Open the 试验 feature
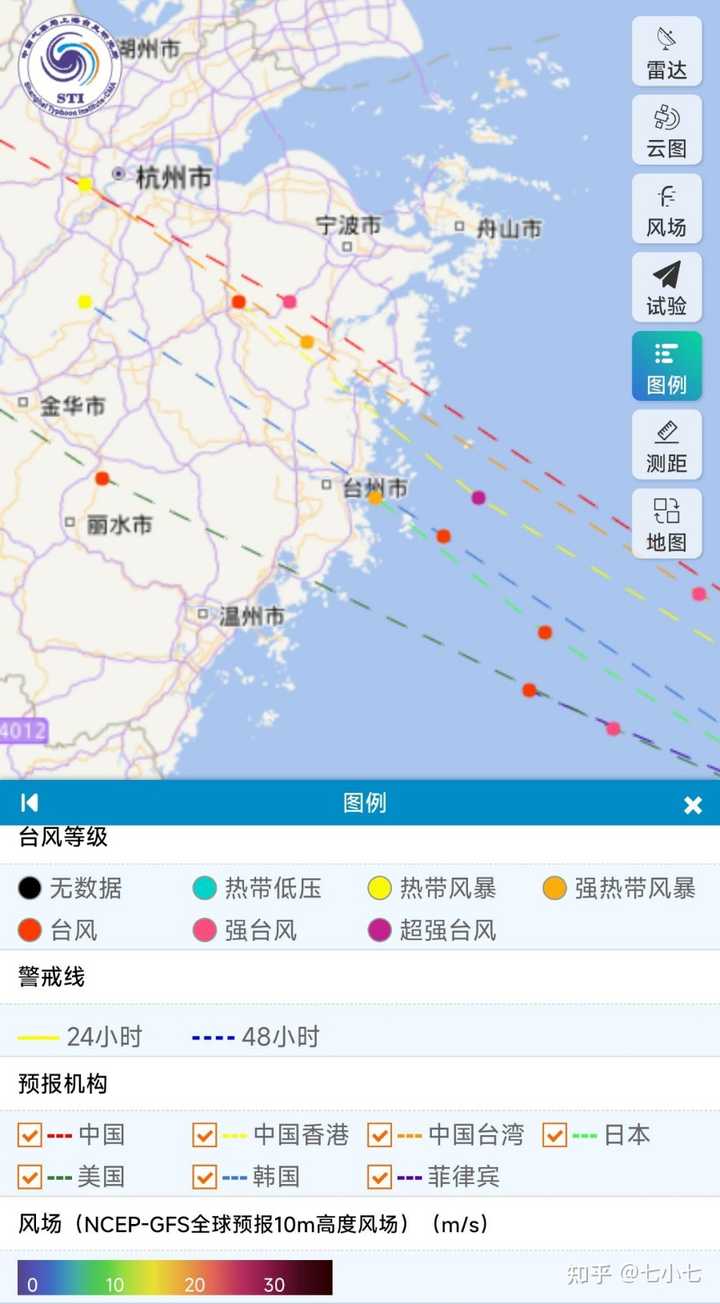This screenshot has height=1304, width=720. coord(666,287)
